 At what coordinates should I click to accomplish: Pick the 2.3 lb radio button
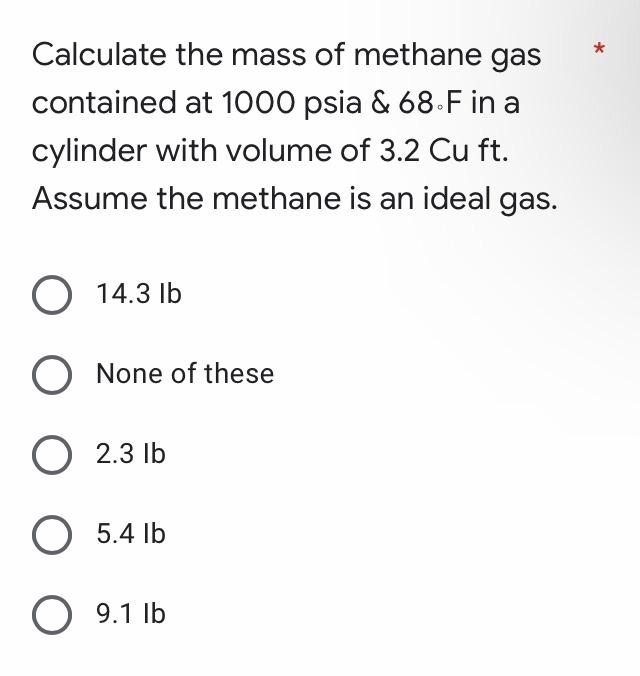tap(51, 455)
